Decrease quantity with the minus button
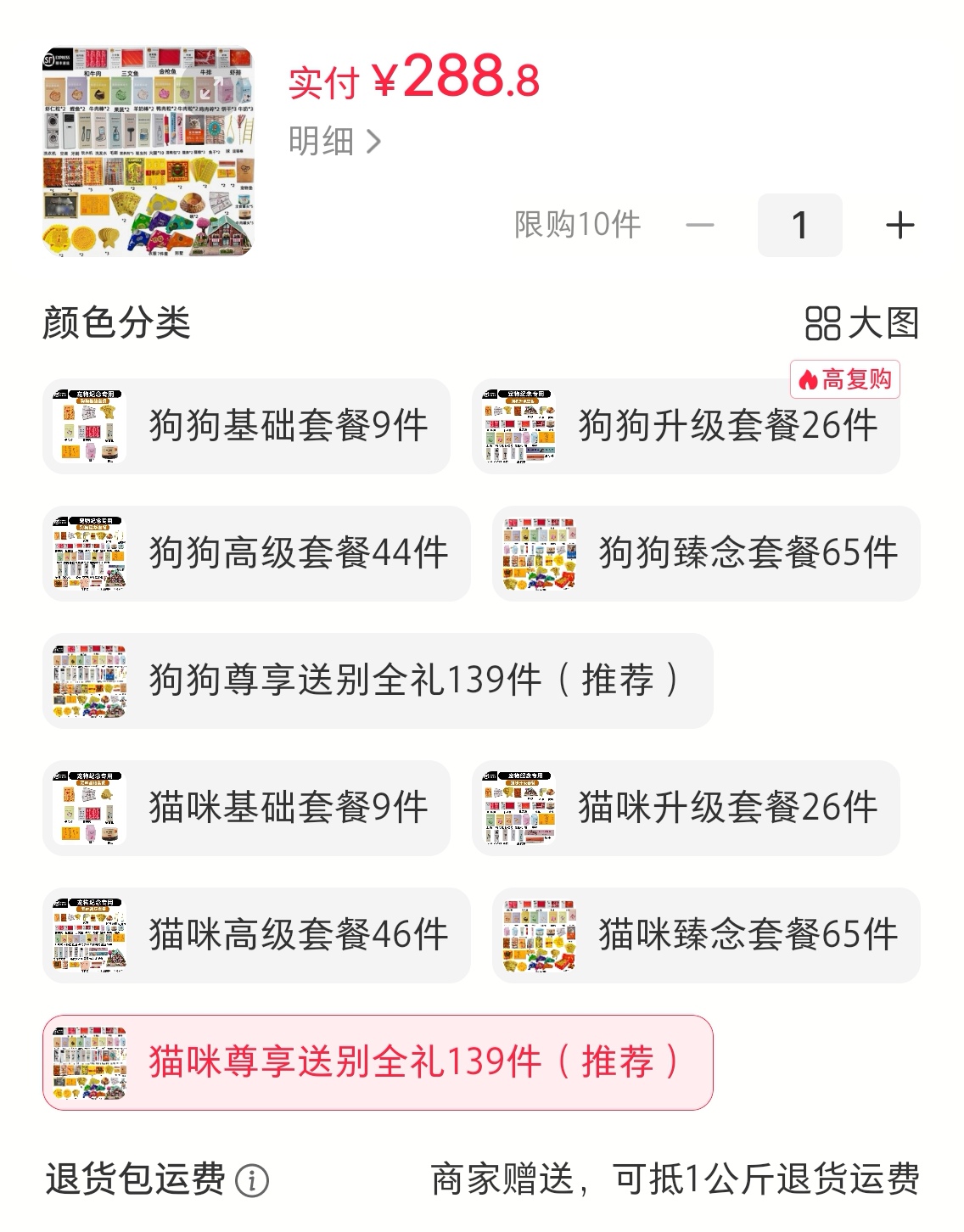Viewport: 964px width, 1232px height. click(700, 226)
